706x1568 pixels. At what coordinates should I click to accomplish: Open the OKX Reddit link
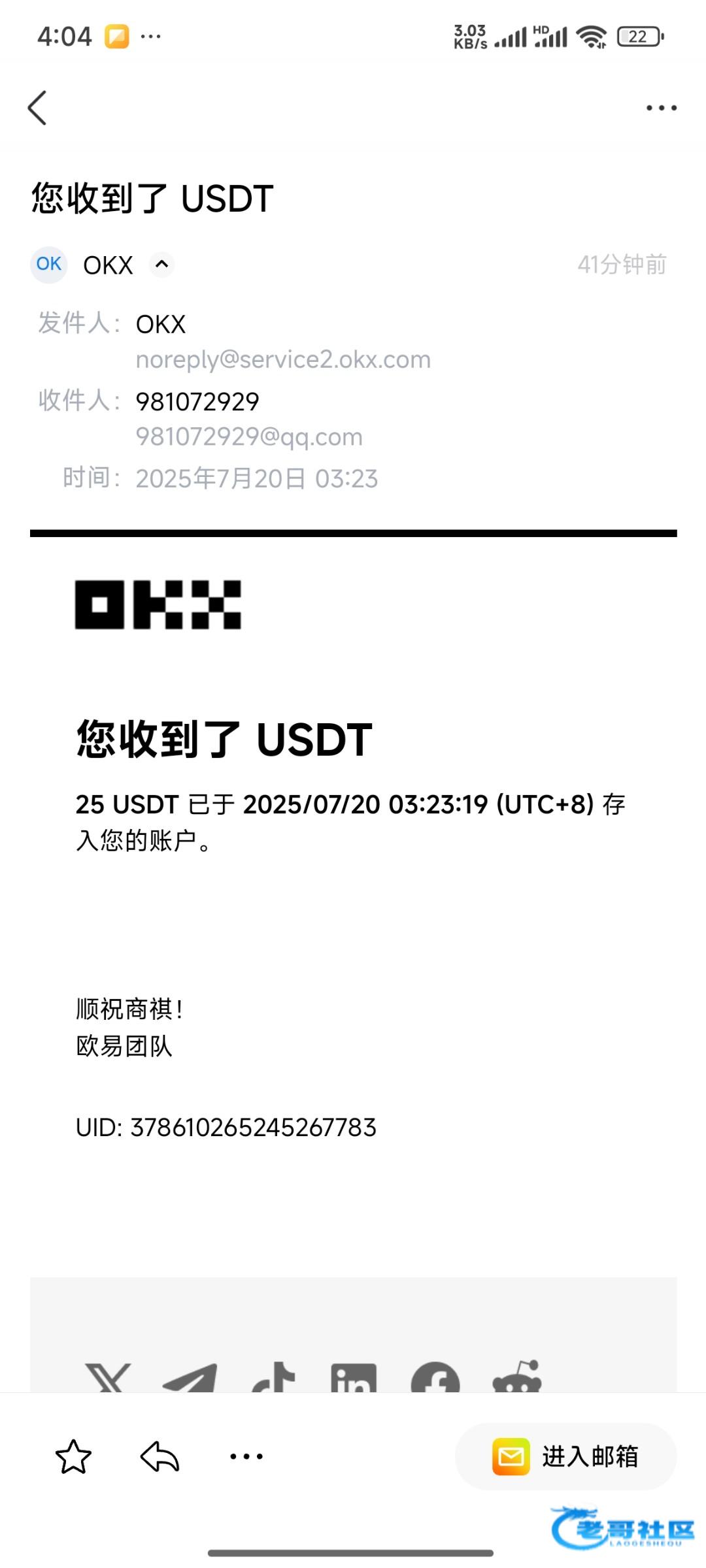click(517, 1379)
